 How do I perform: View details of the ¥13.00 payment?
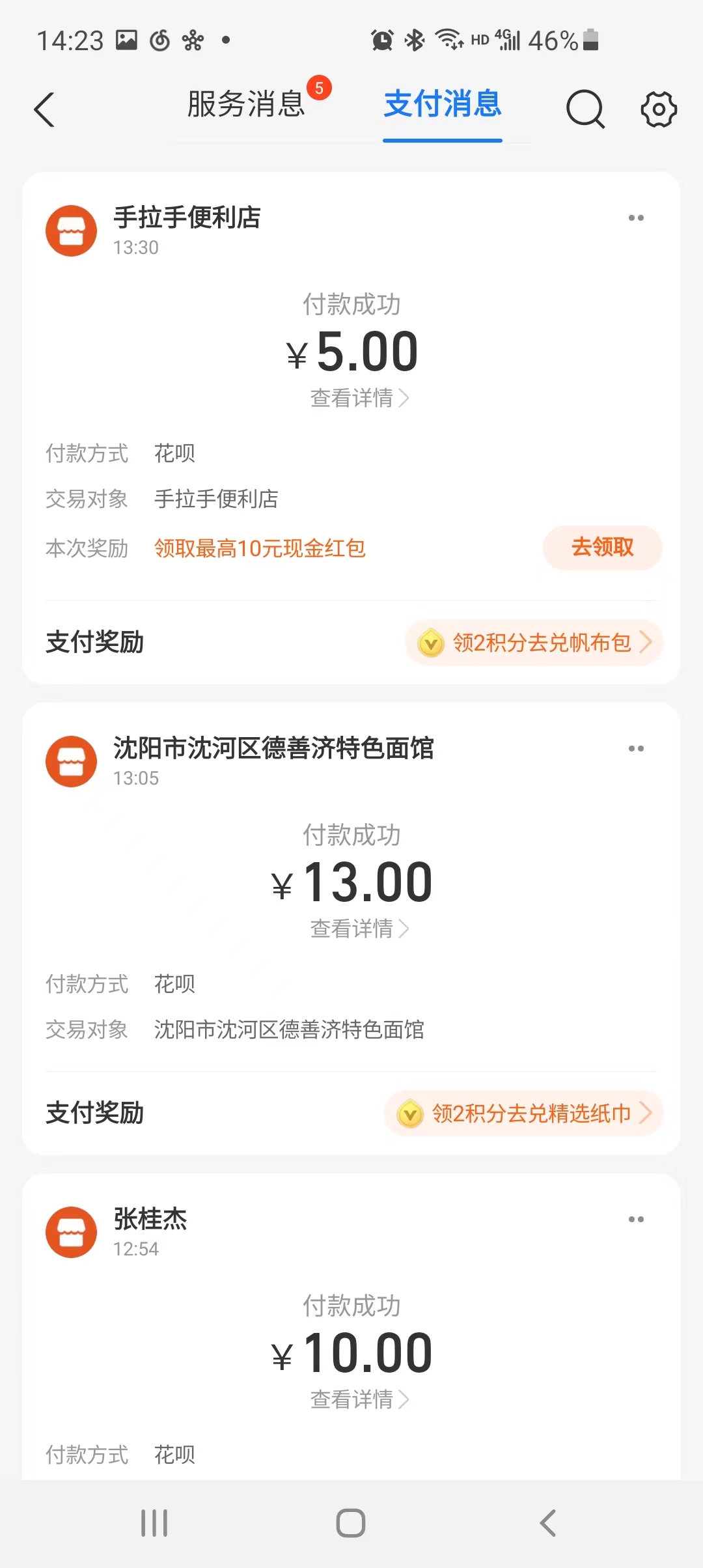[x=359, y=929]
